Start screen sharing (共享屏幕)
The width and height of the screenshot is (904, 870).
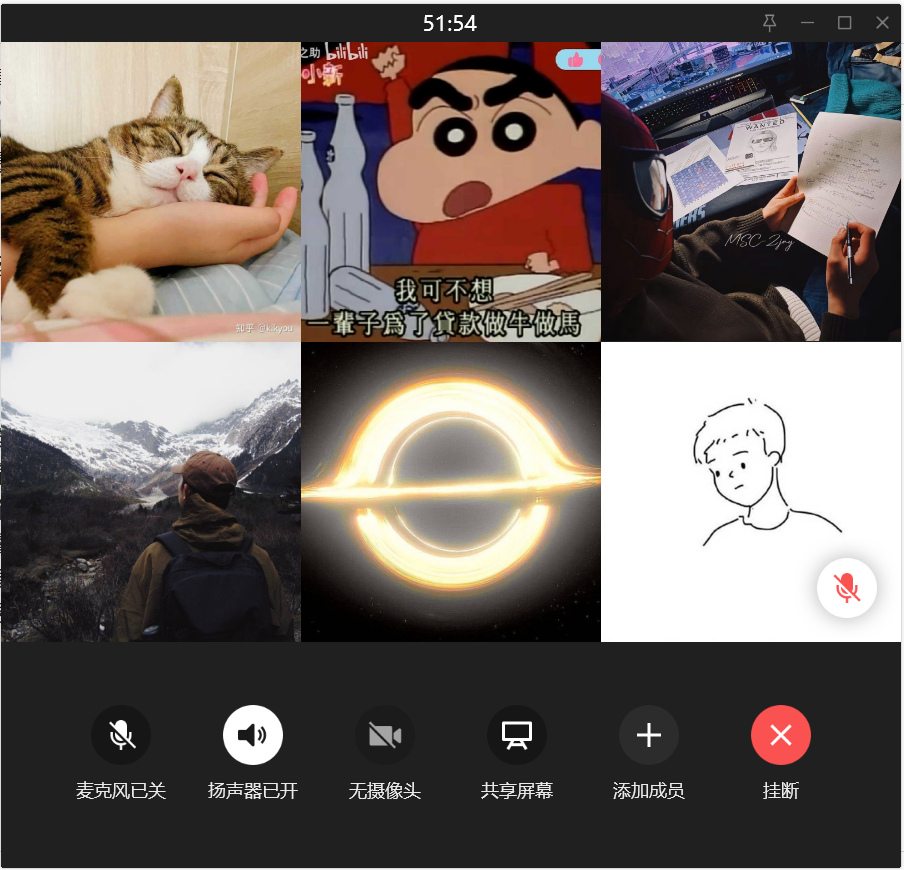coord(517,735)
